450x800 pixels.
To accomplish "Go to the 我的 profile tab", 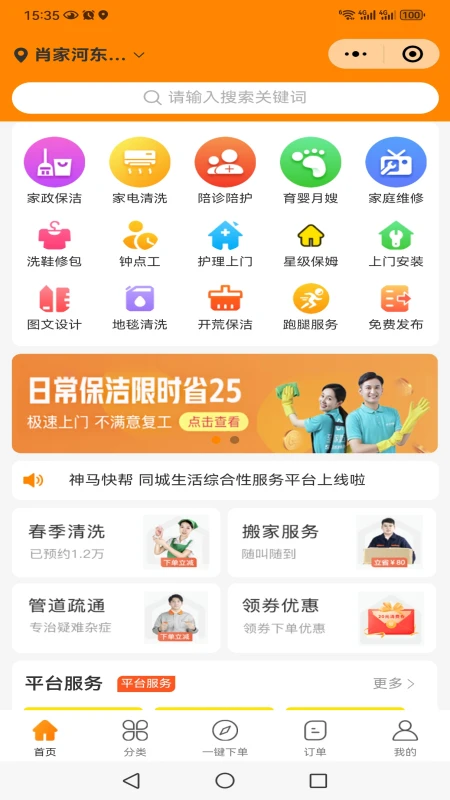I will tap(405, 738).
